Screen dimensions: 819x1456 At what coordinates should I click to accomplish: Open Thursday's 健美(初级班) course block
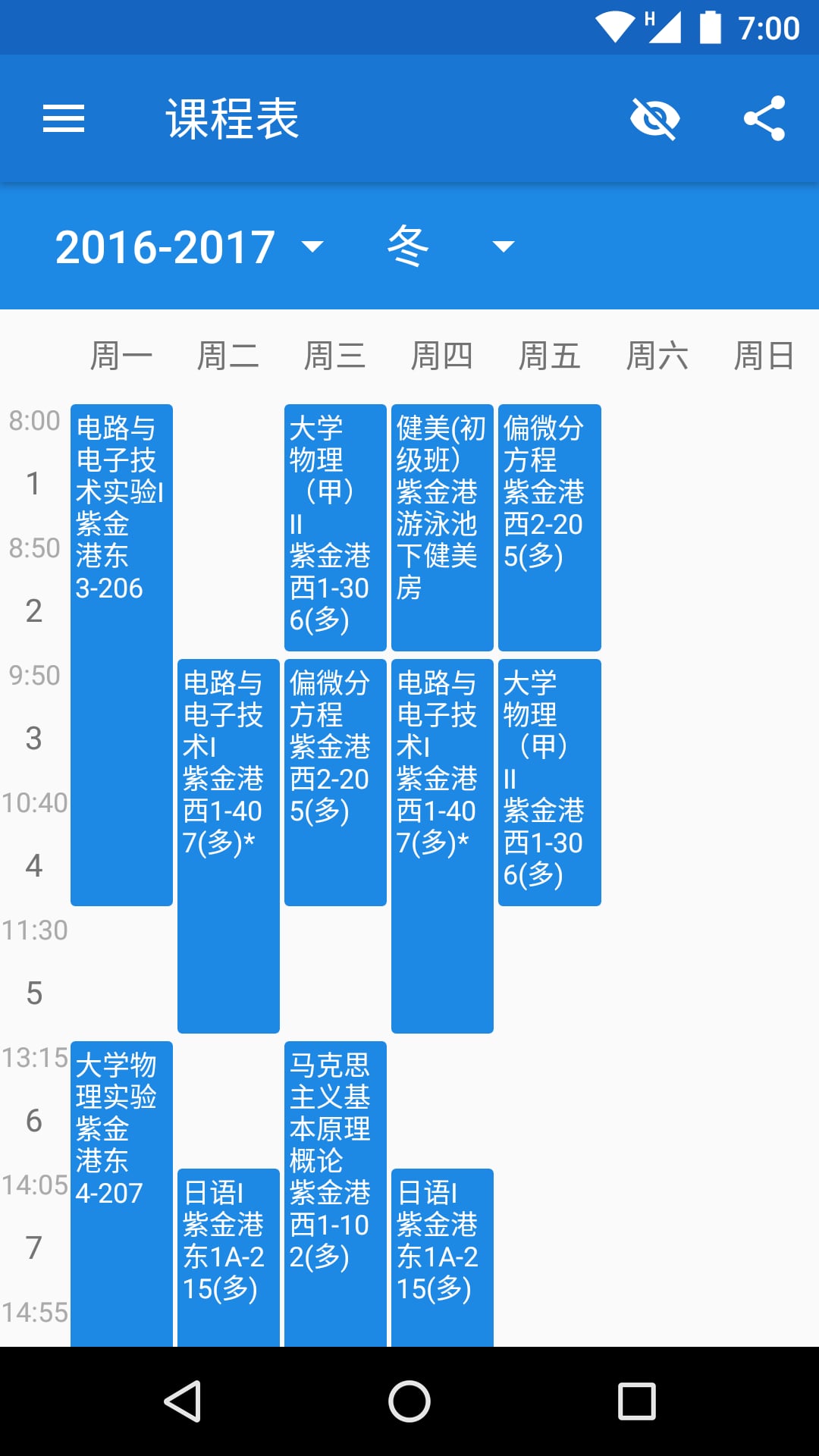(x=442, y=528)
